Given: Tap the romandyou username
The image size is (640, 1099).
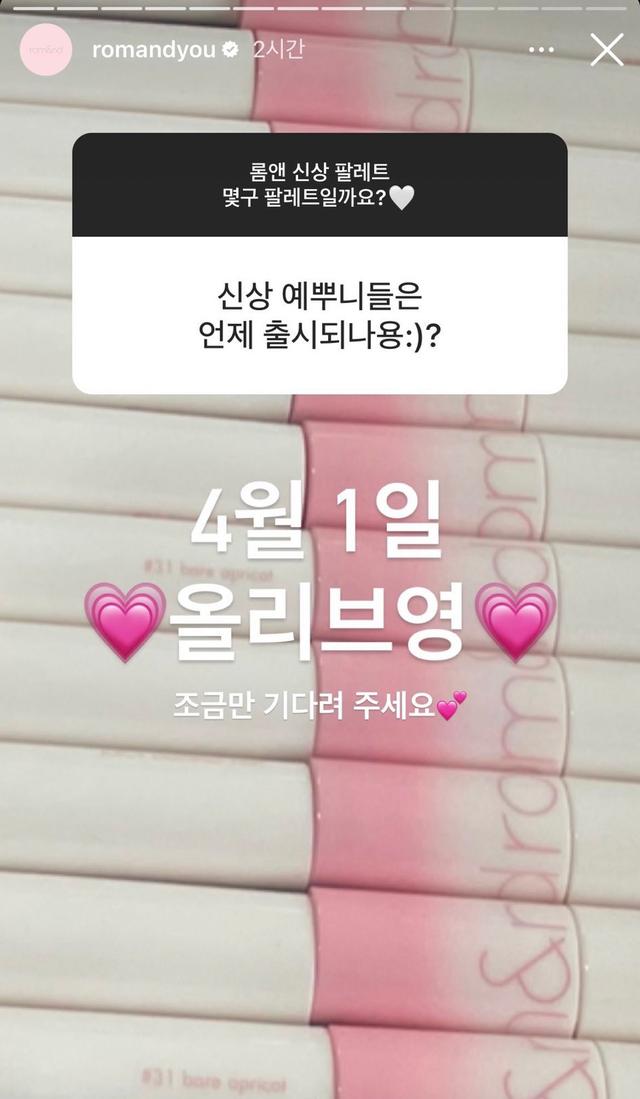Looking at the screenshot, I should (x=153, y=50).
